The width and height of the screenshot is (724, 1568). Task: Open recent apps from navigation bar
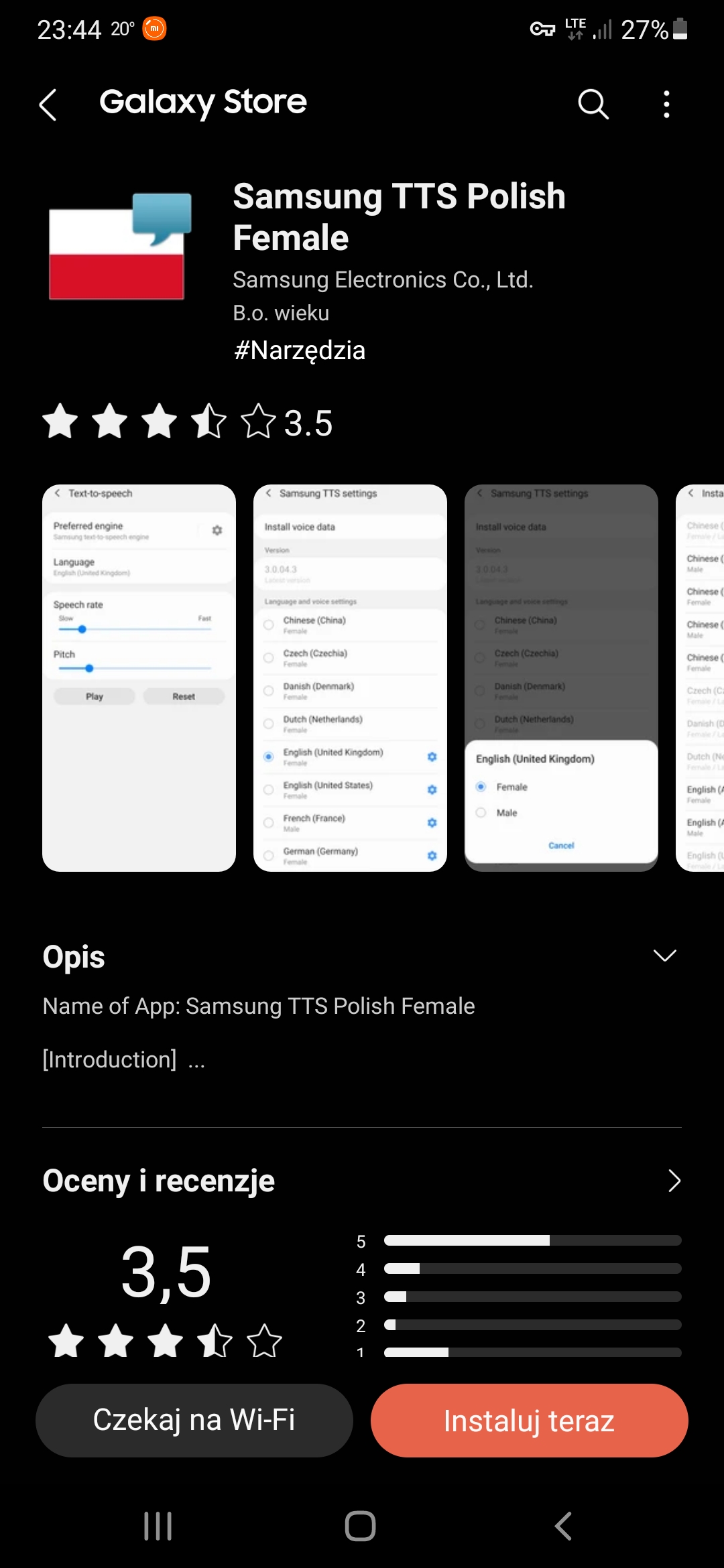[x=158, y=1526]
